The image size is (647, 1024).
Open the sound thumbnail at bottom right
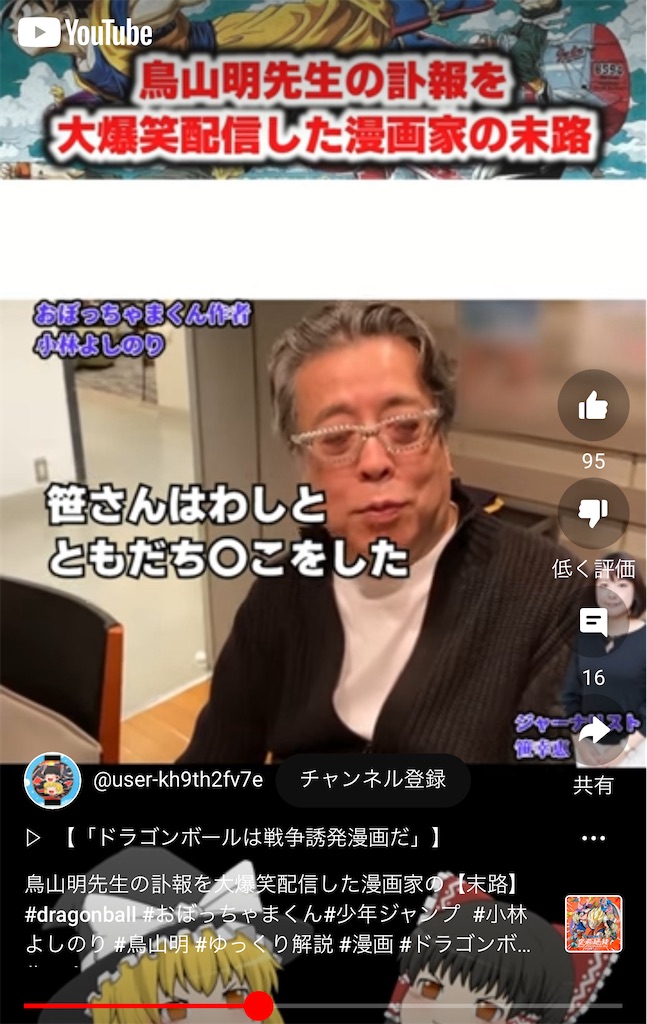click(x=593, y=923)
